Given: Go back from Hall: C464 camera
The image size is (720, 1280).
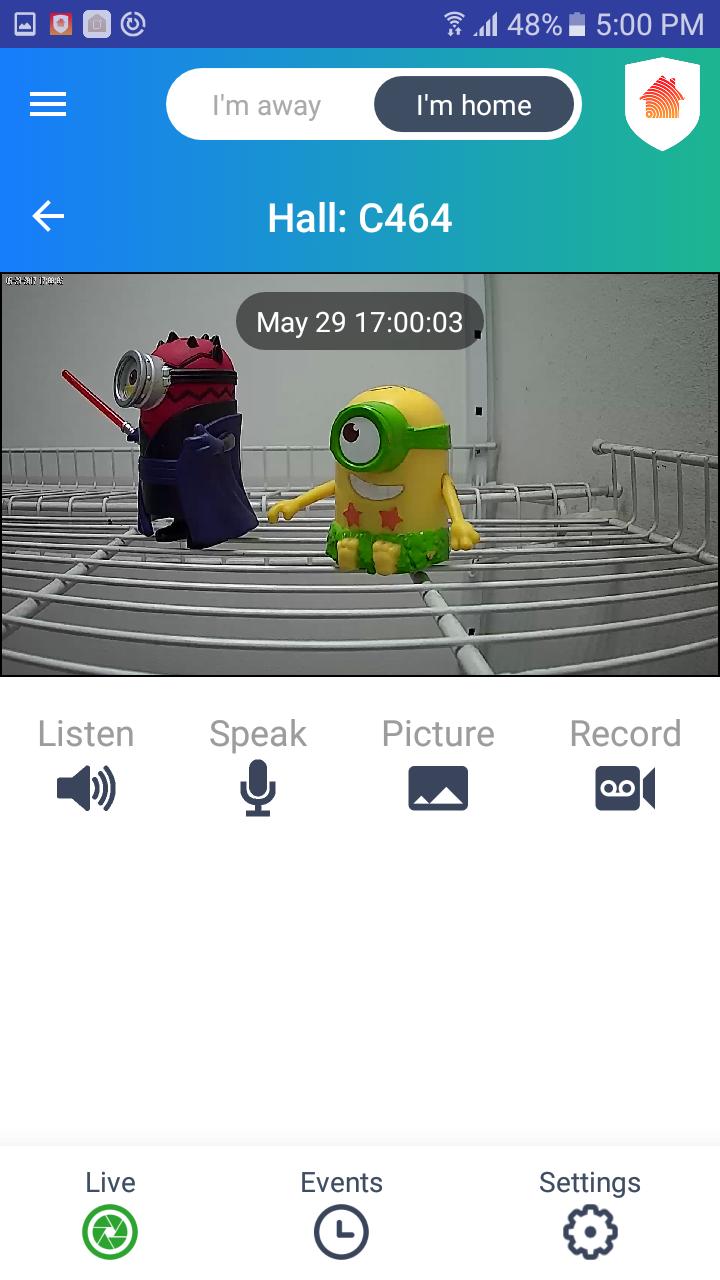Looking at the screenshot, I should [48, 216].
